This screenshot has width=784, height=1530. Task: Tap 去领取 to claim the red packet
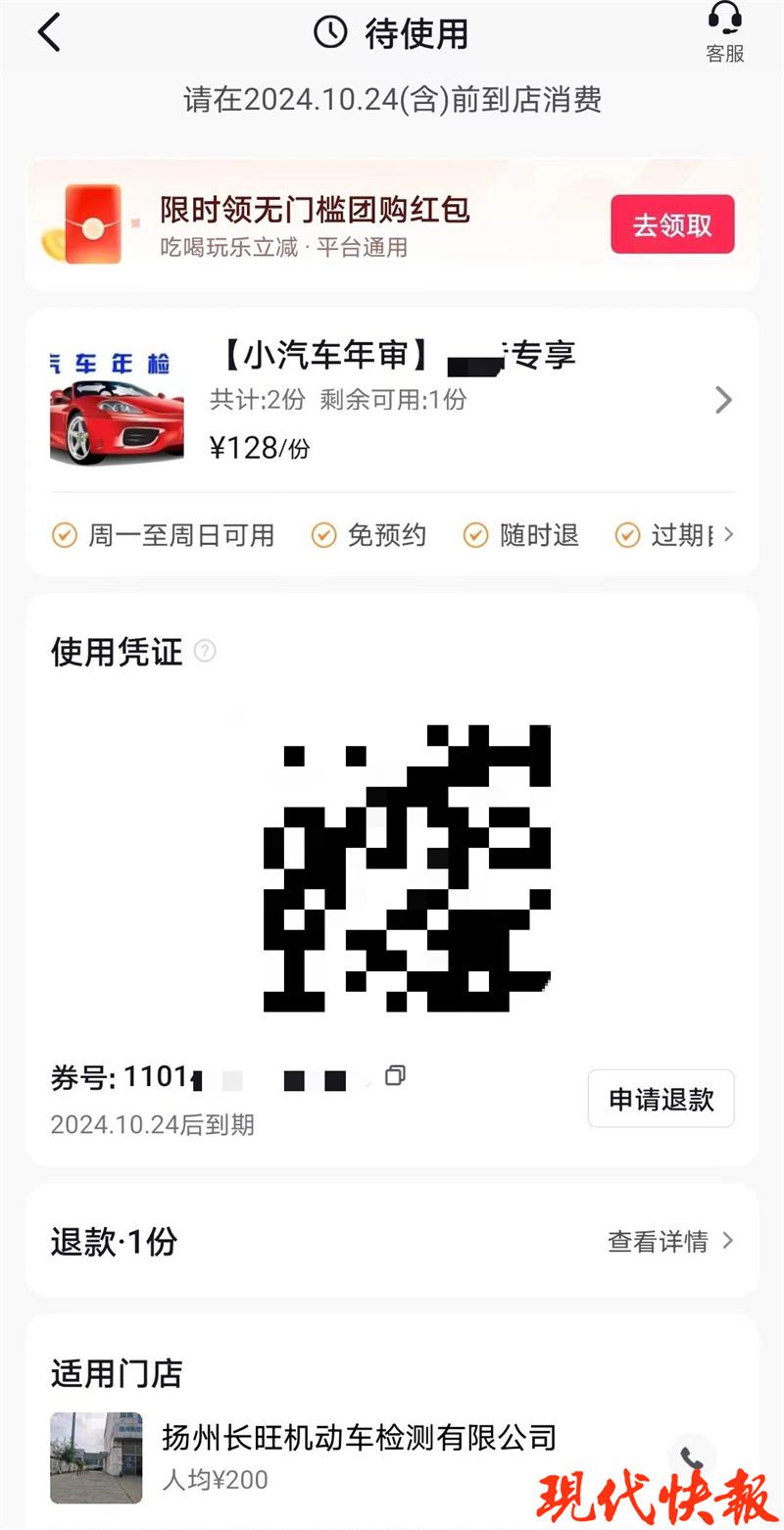tap(672, 224)
